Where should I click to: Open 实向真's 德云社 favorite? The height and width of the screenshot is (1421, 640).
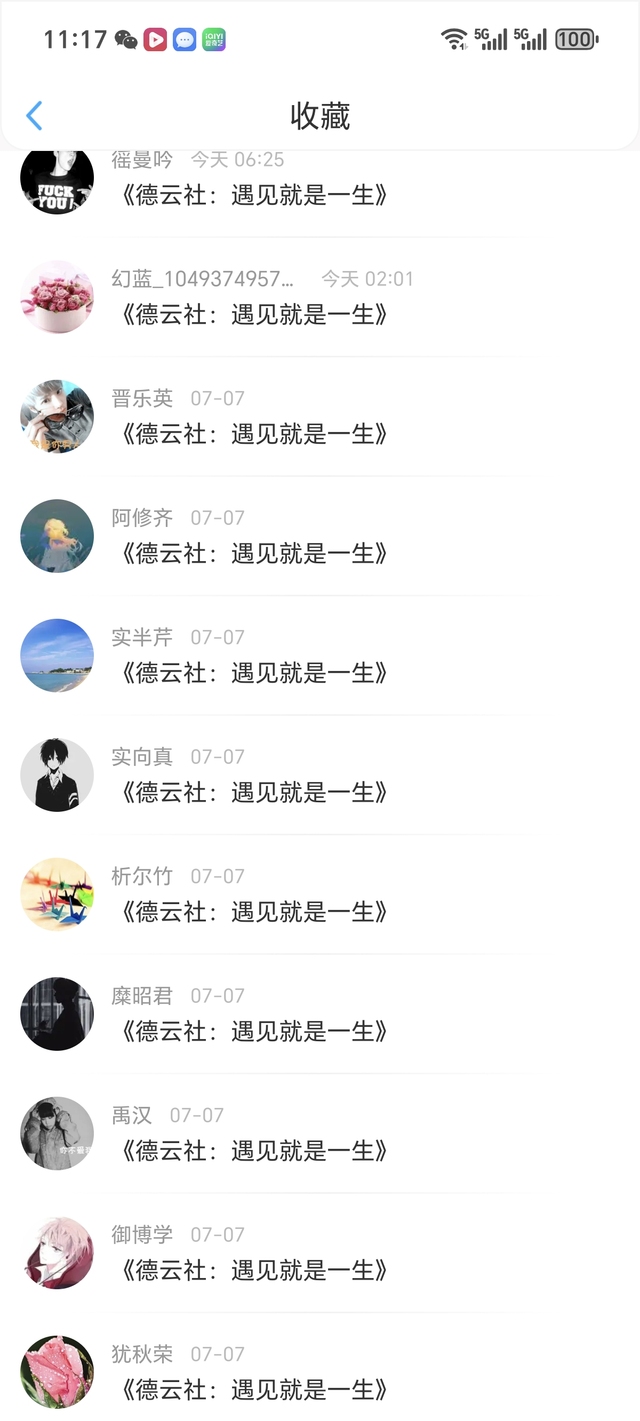point(254,792)
